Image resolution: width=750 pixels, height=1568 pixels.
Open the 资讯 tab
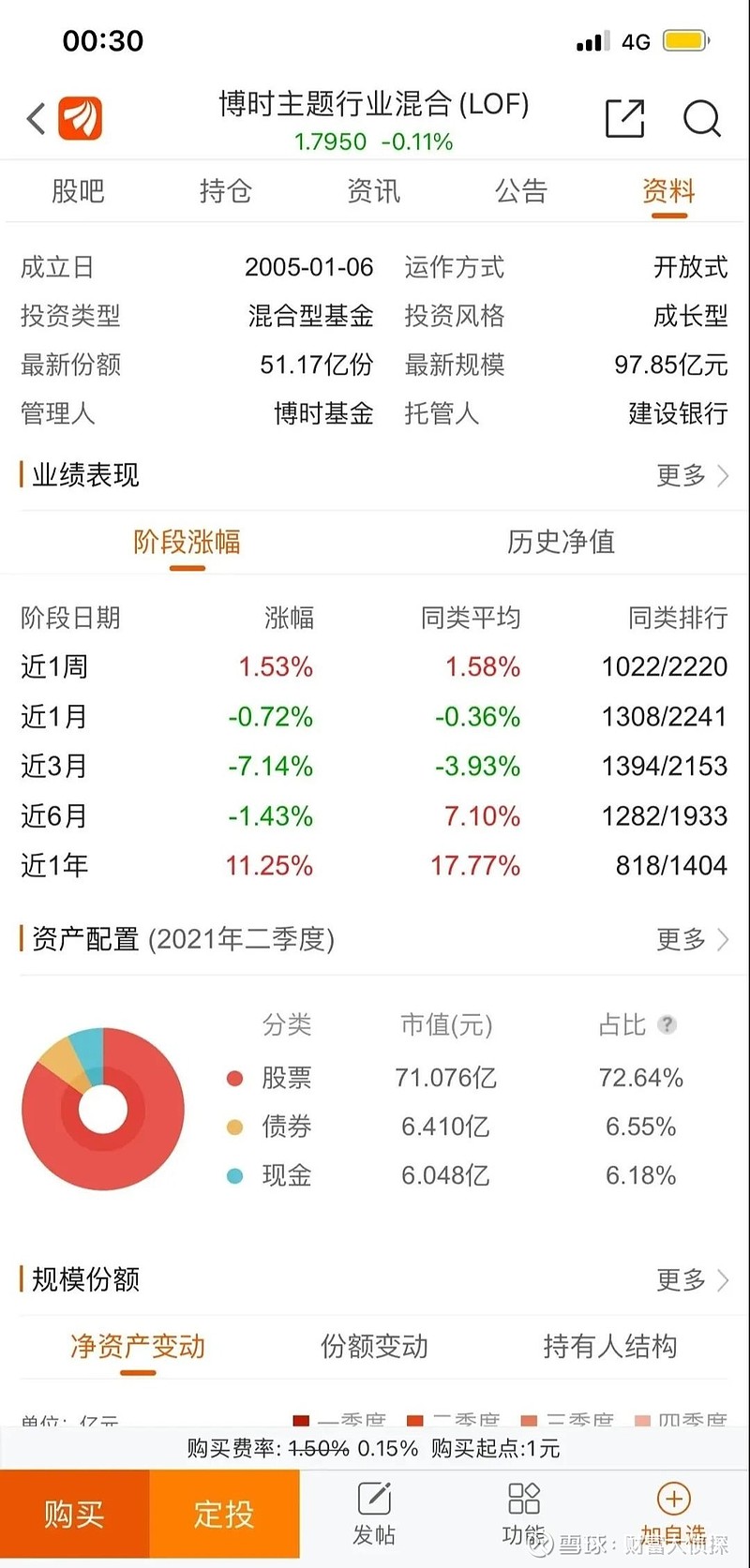click(x=373, y=191)
